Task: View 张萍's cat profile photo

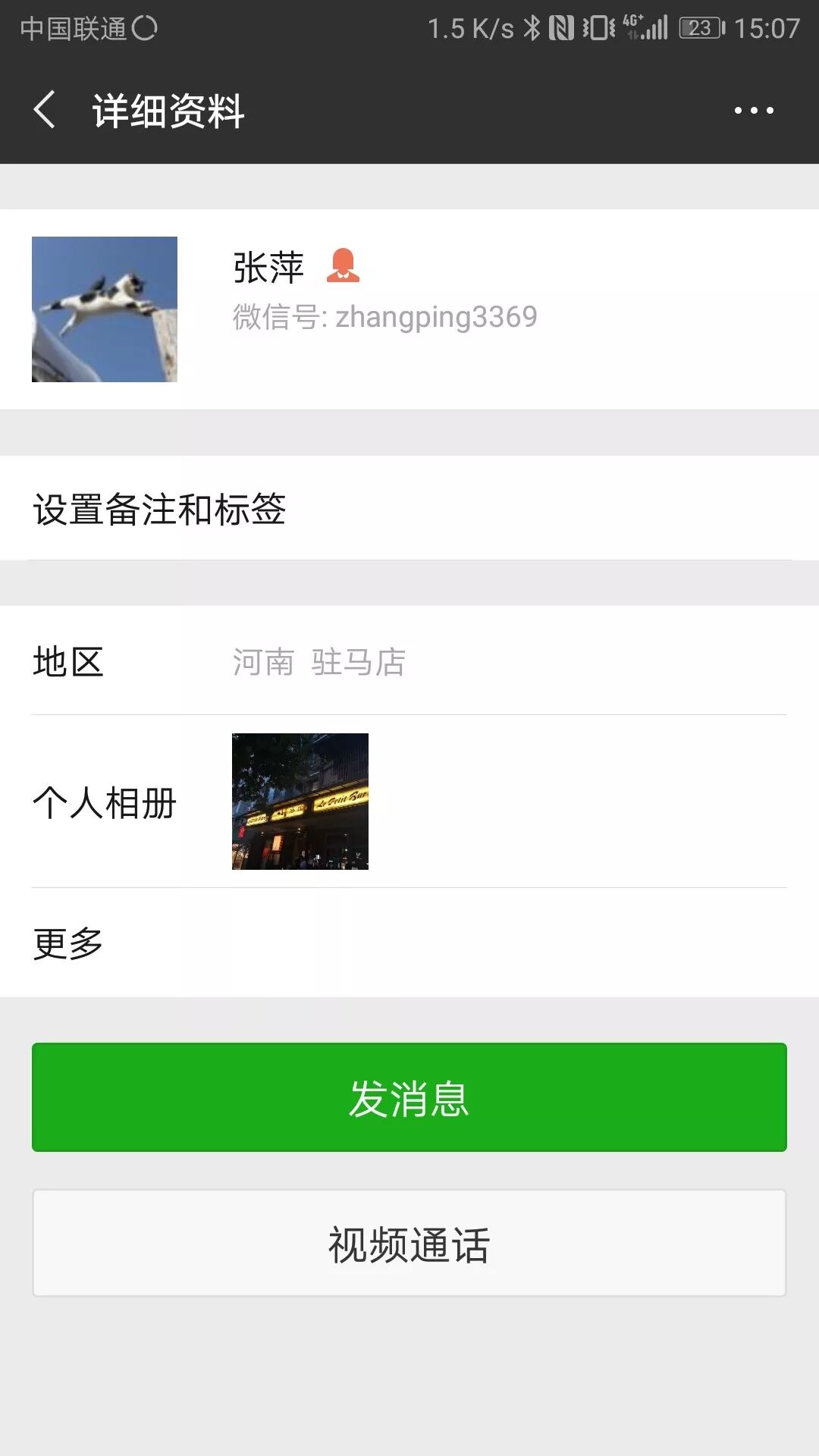Action: click(x=105, y=309)
